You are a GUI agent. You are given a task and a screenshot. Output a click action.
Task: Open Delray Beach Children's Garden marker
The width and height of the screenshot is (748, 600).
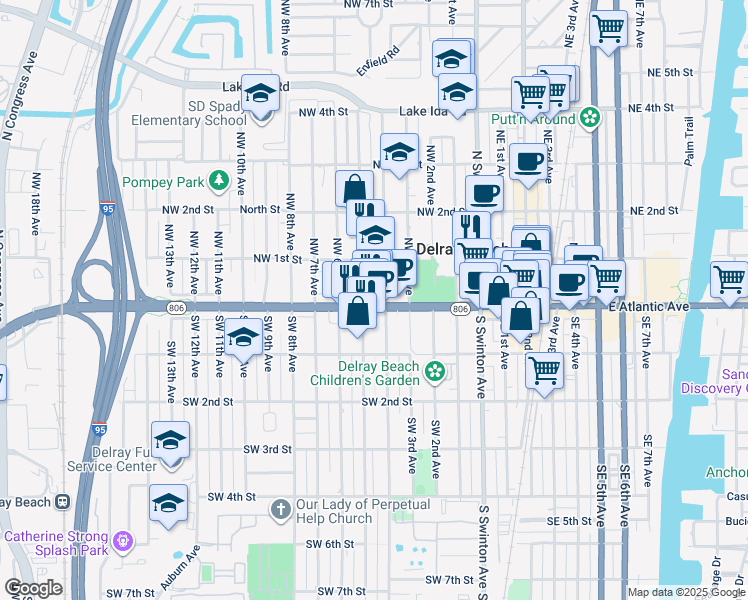(x=435, y=372)
